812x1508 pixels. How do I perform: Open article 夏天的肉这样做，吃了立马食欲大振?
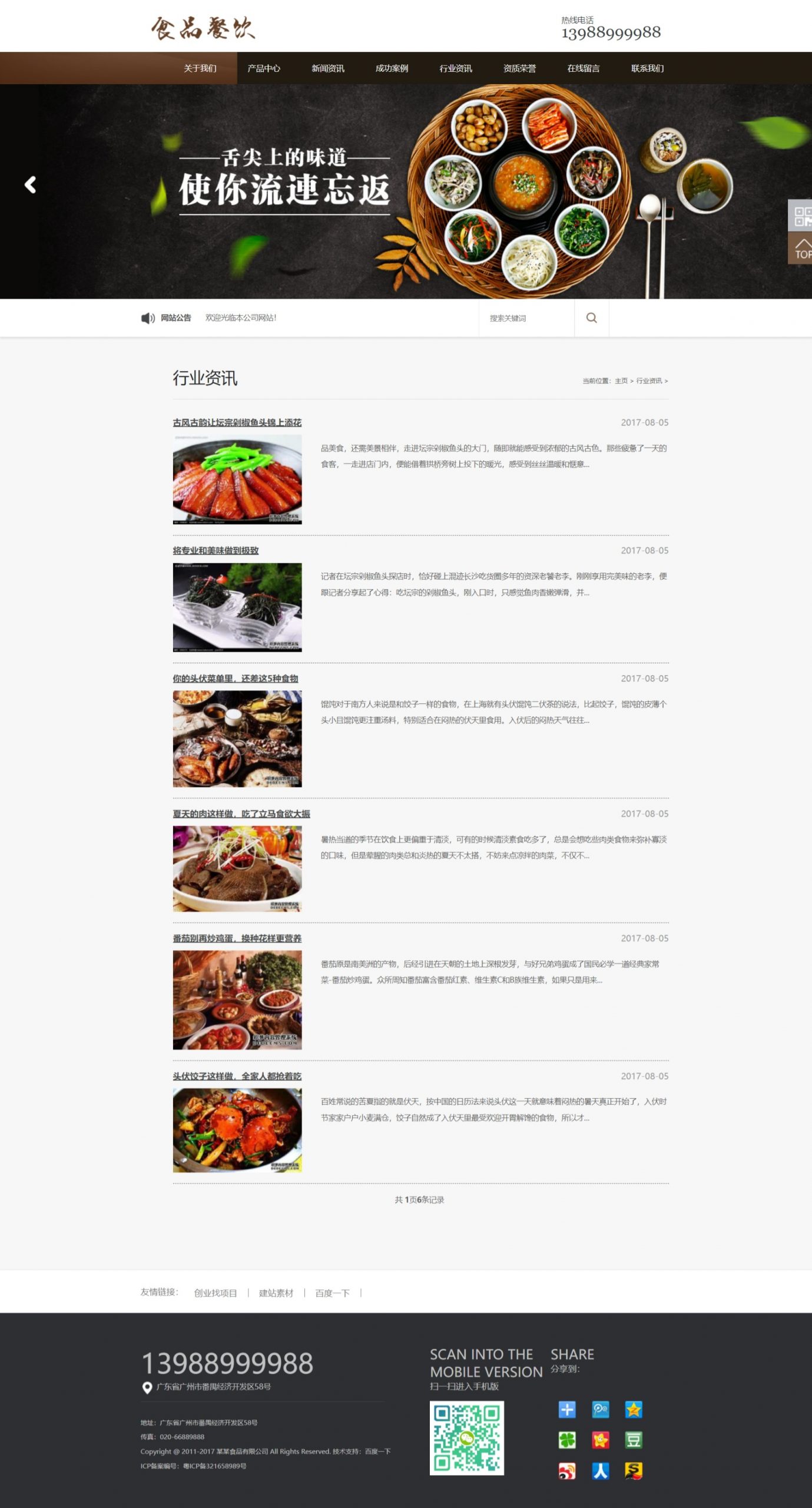pos(241,813)
